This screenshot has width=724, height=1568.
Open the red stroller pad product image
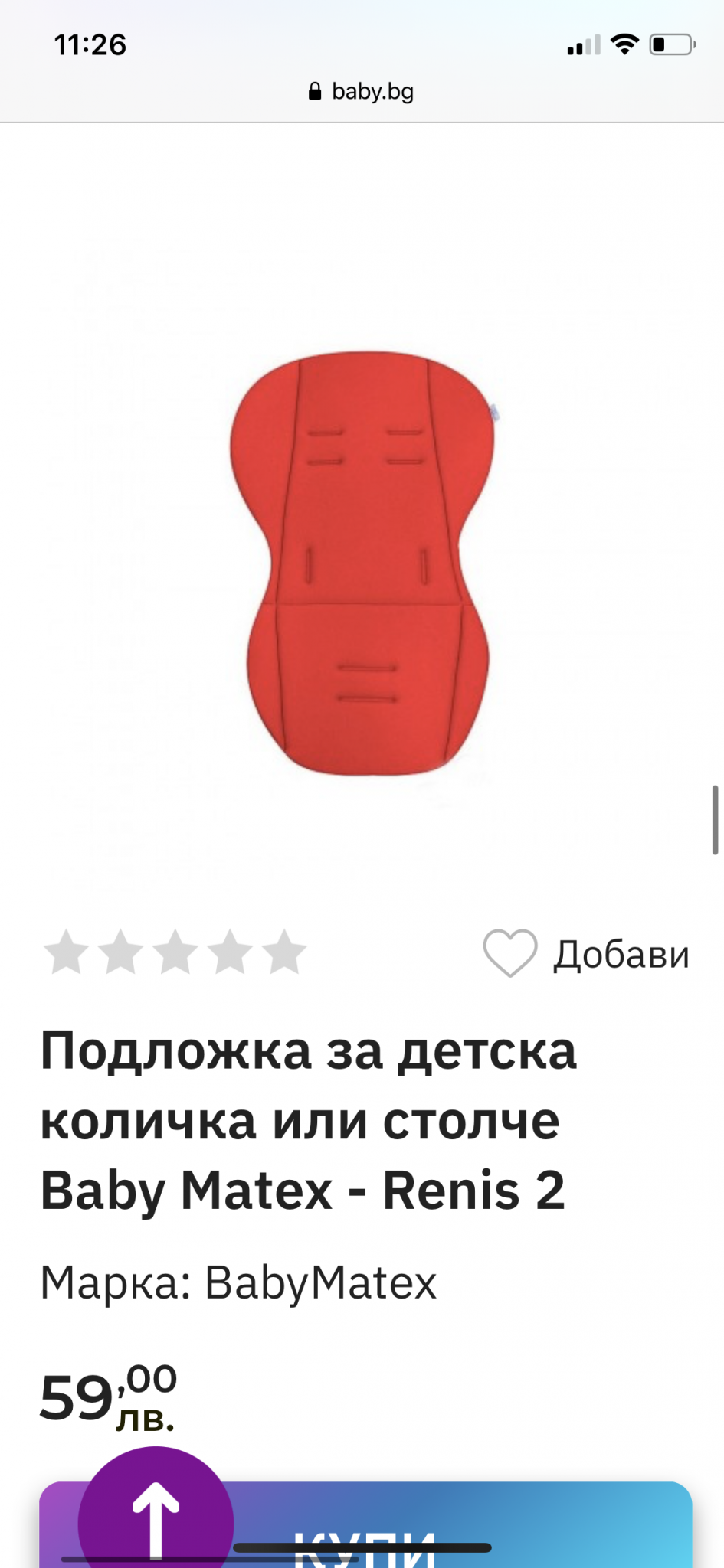click(x=360, y=563)
